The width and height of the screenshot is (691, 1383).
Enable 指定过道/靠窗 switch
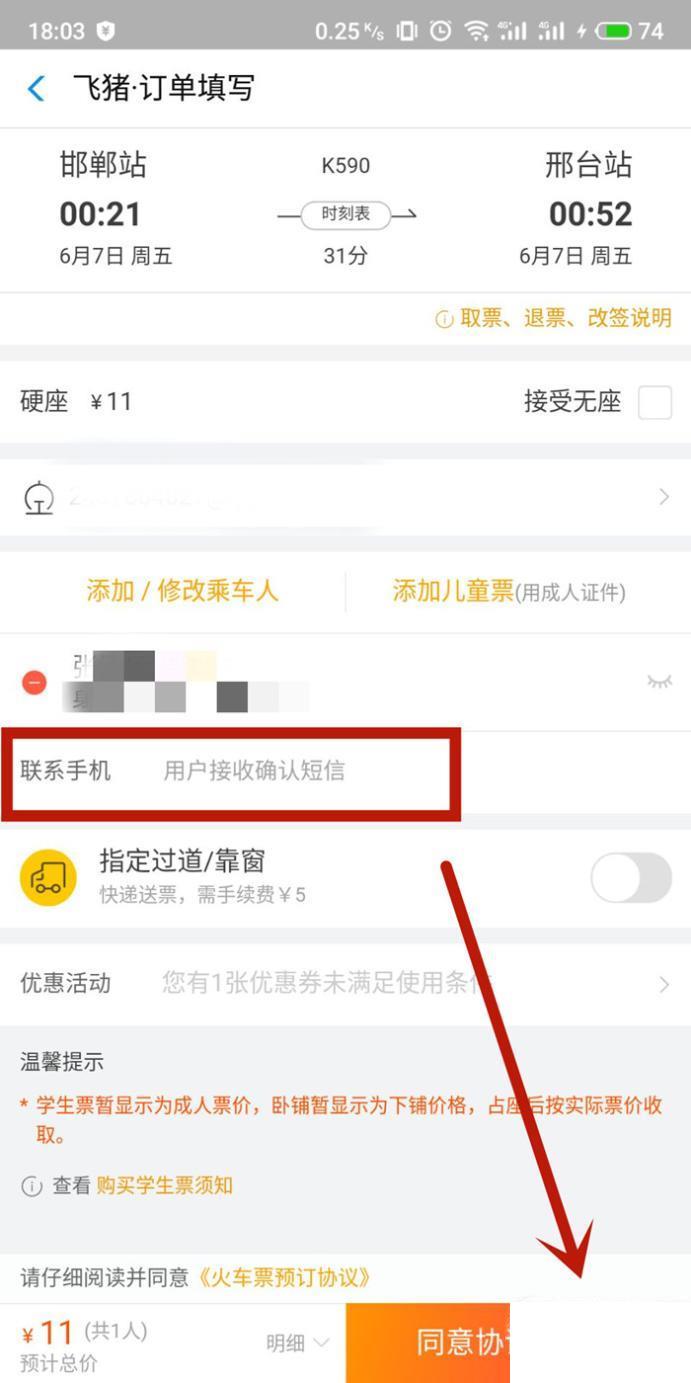(x=630, y=878)
